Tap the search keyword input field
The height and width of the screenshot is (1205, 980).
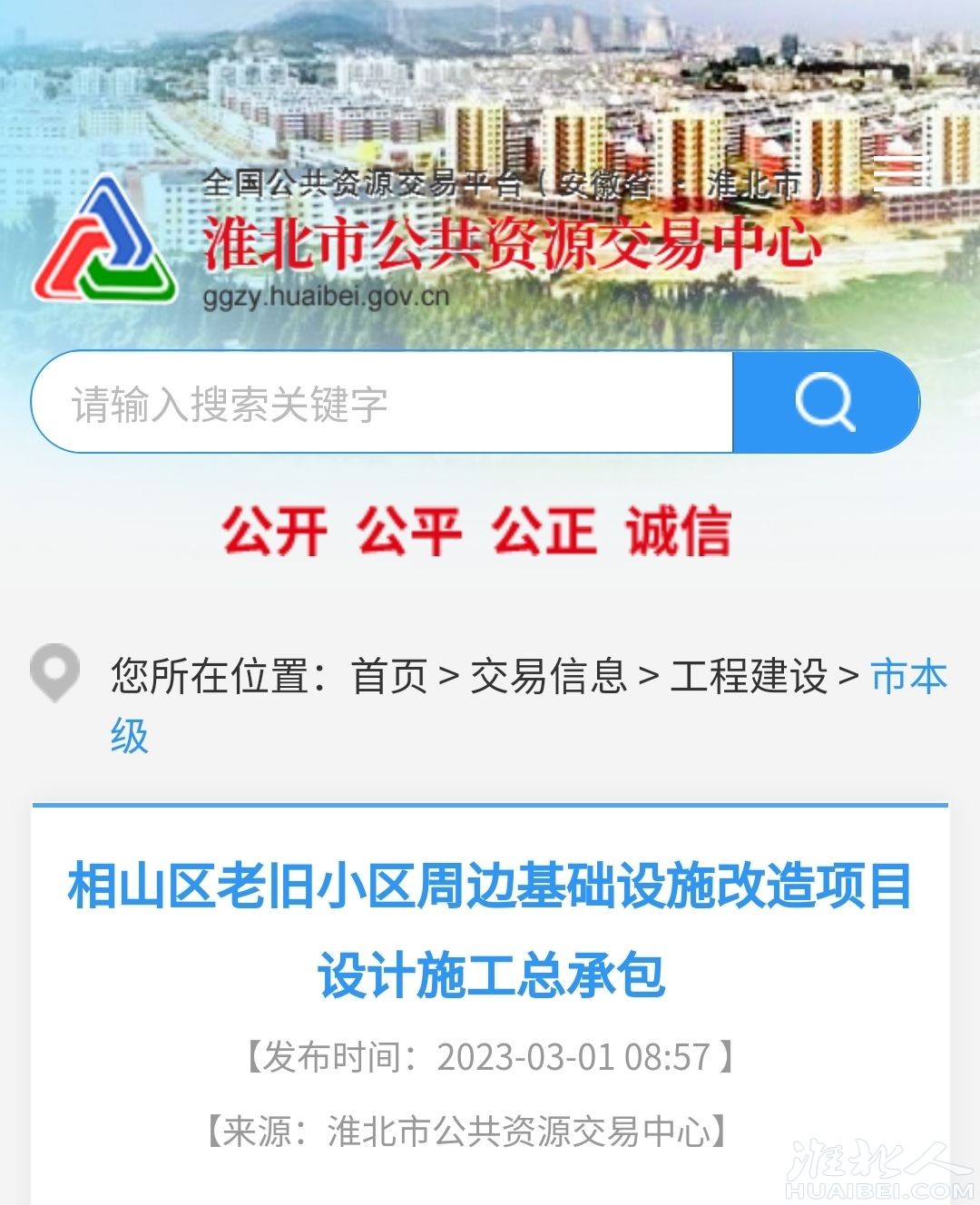pyautogui.click(x=381, y=403)
